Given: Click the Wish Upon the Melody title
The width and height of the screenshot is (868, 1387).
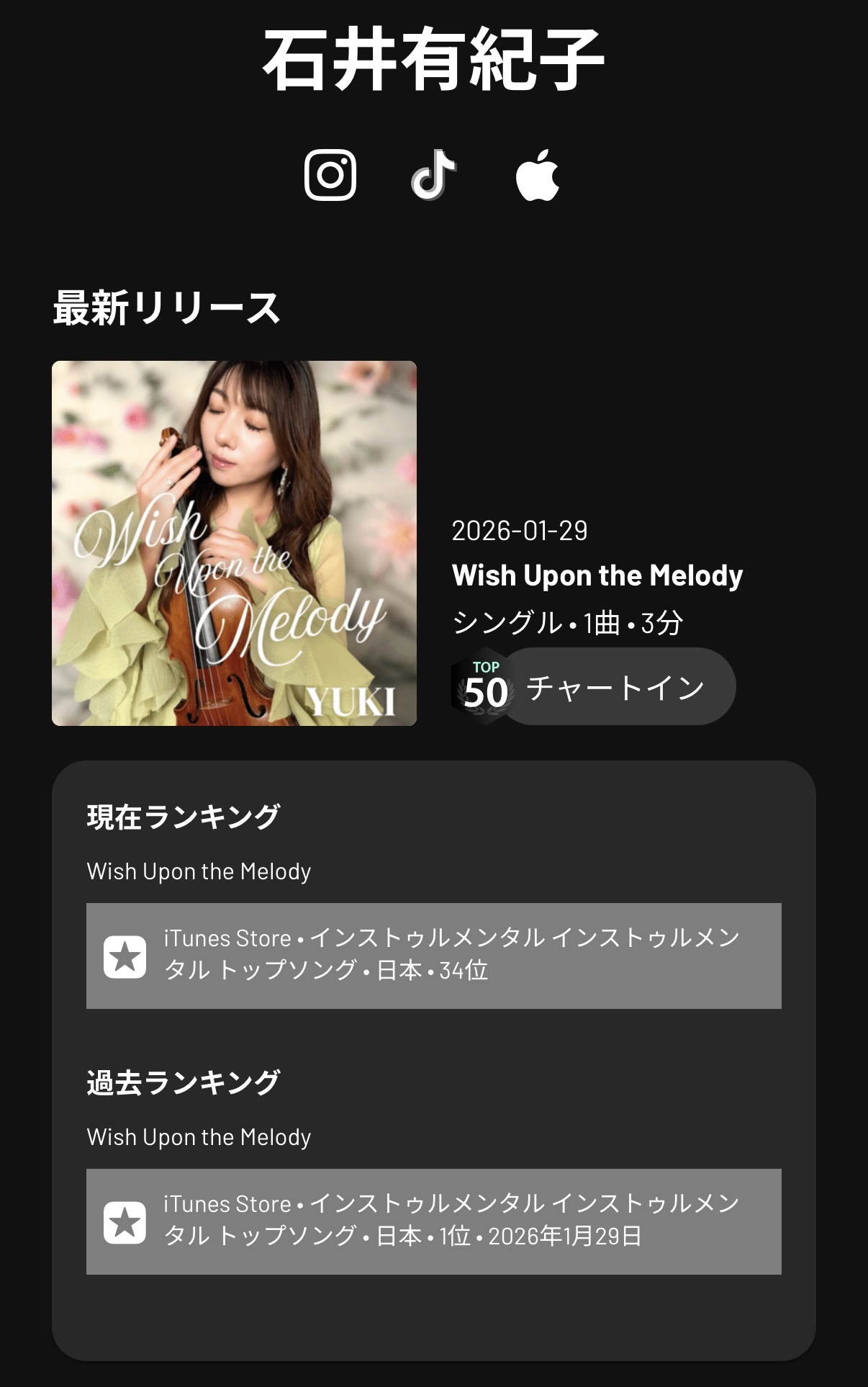Looking at the screenshot, I should [x=598, y=576].
